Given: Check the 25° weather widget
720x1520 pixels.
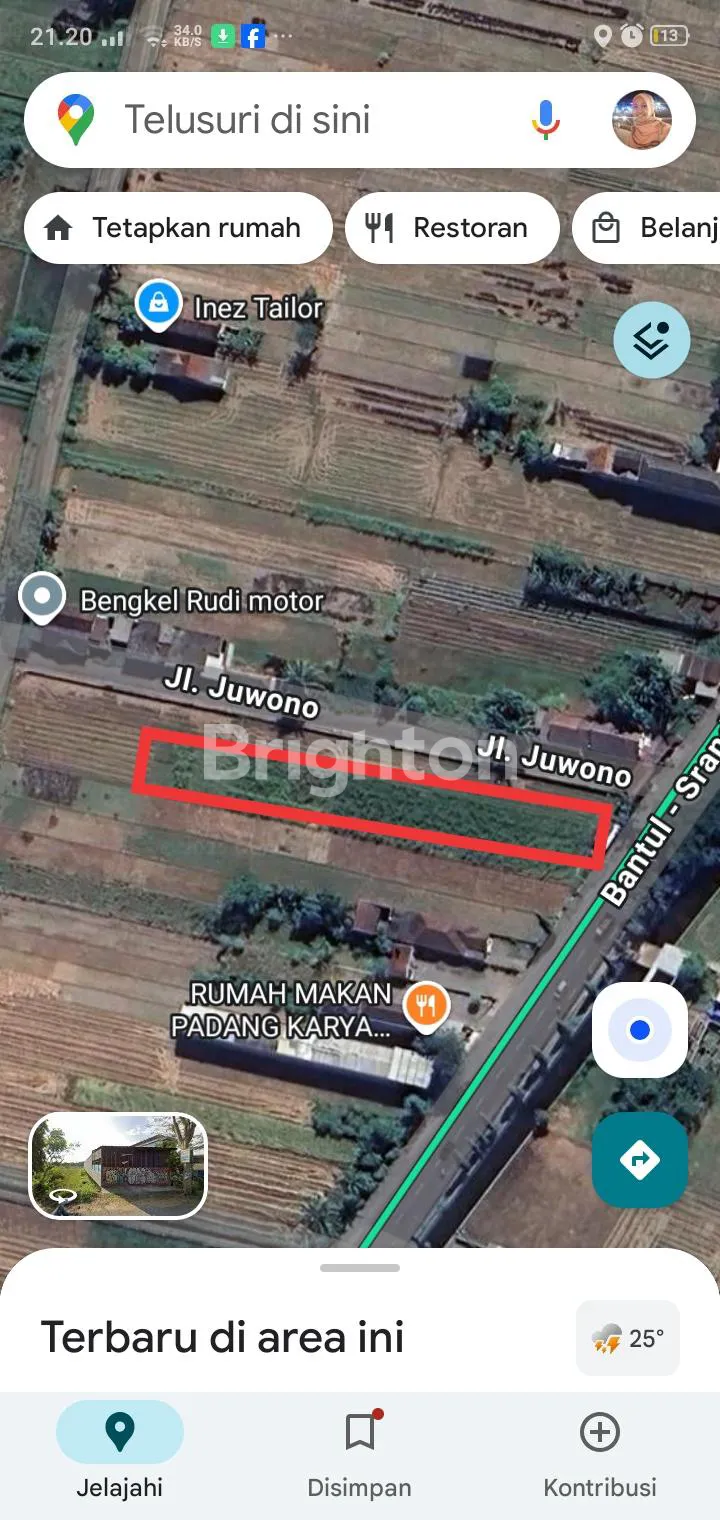Looking at the screenshot, I should [628, 1338].
